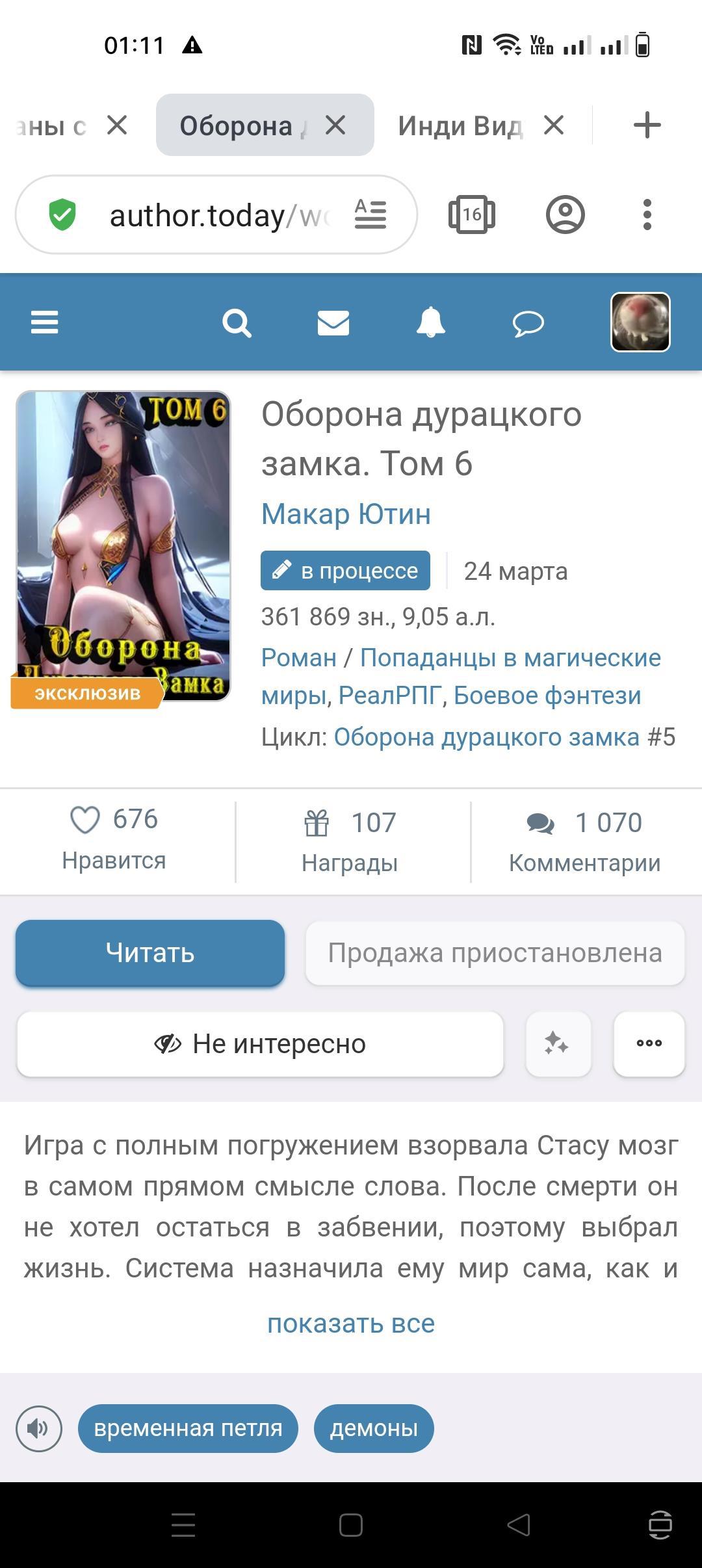Open the notifications bell

tap(430, 322)
